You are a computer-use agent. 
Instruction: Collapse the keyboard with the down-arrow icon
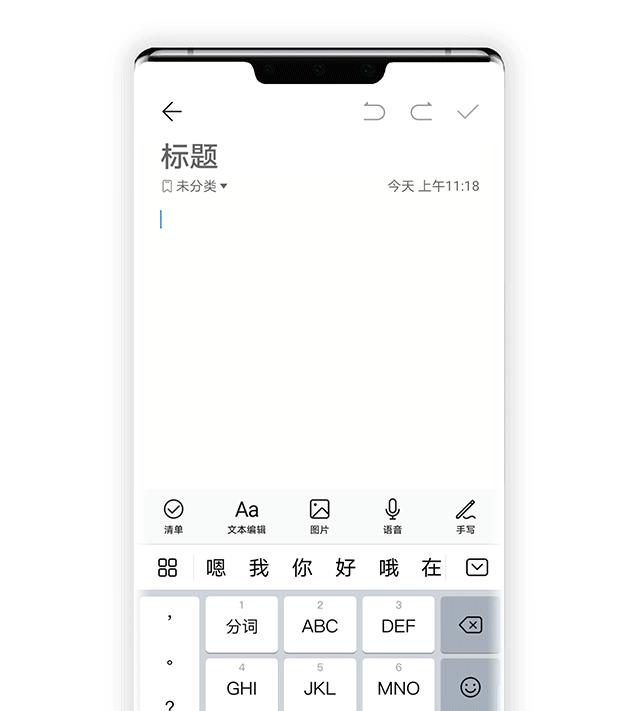click(477, 568)
